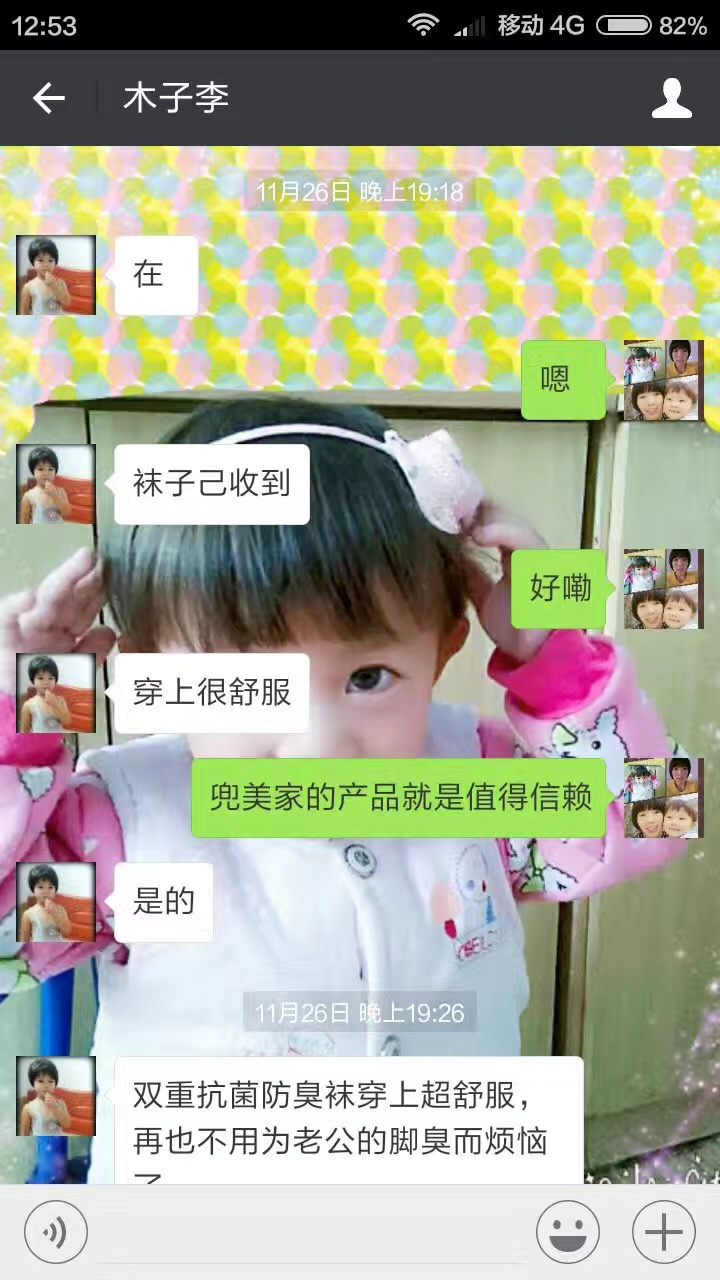Open the emoji picker
This screenshot has width=720, height=1280.
[567, 1232]
